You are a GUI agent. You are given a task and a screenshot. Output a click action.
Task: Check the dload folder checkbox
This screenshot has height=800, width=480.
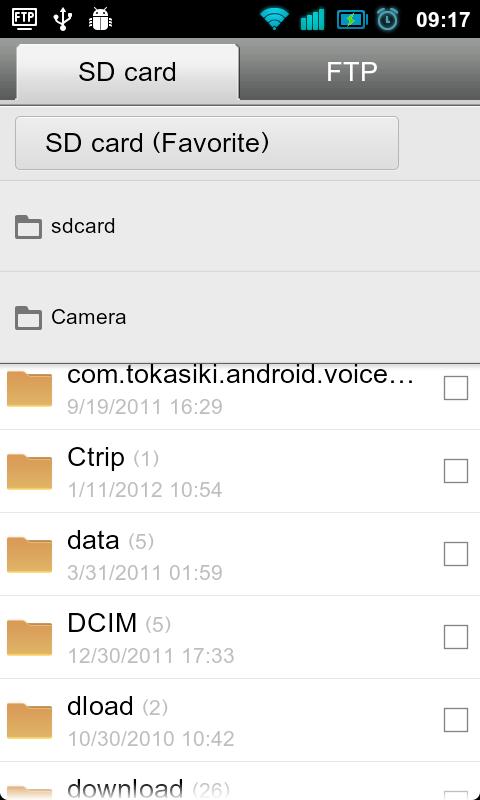click(456, 720)
